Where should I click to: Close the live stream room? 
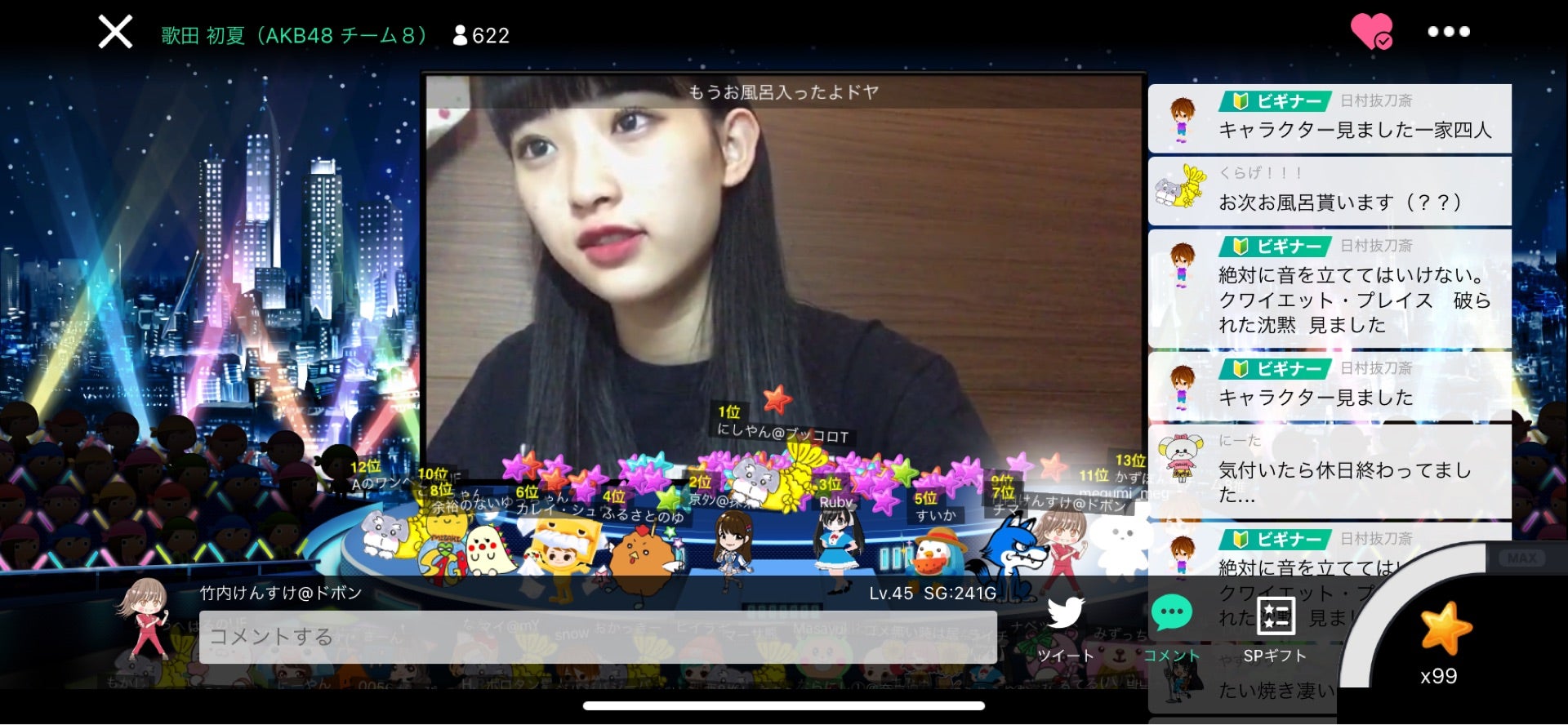[115, 33]
